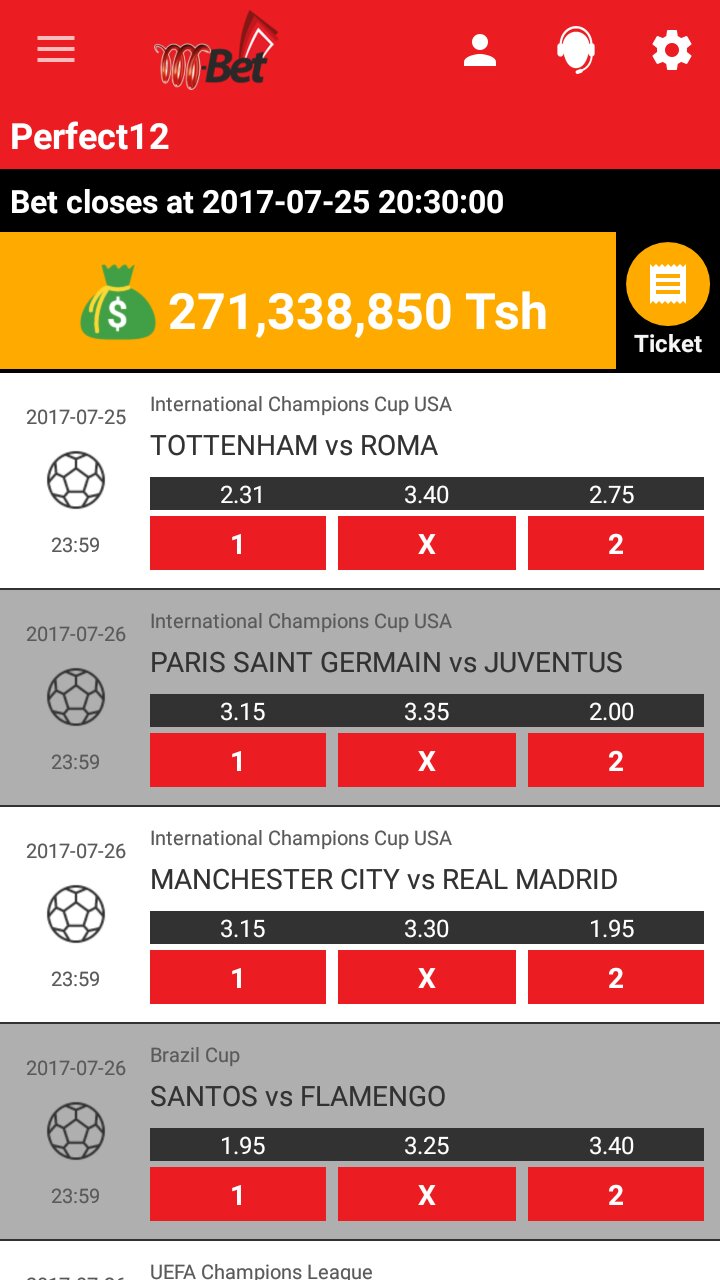
Task: Open the settings gear
Action: click(672, 50)
